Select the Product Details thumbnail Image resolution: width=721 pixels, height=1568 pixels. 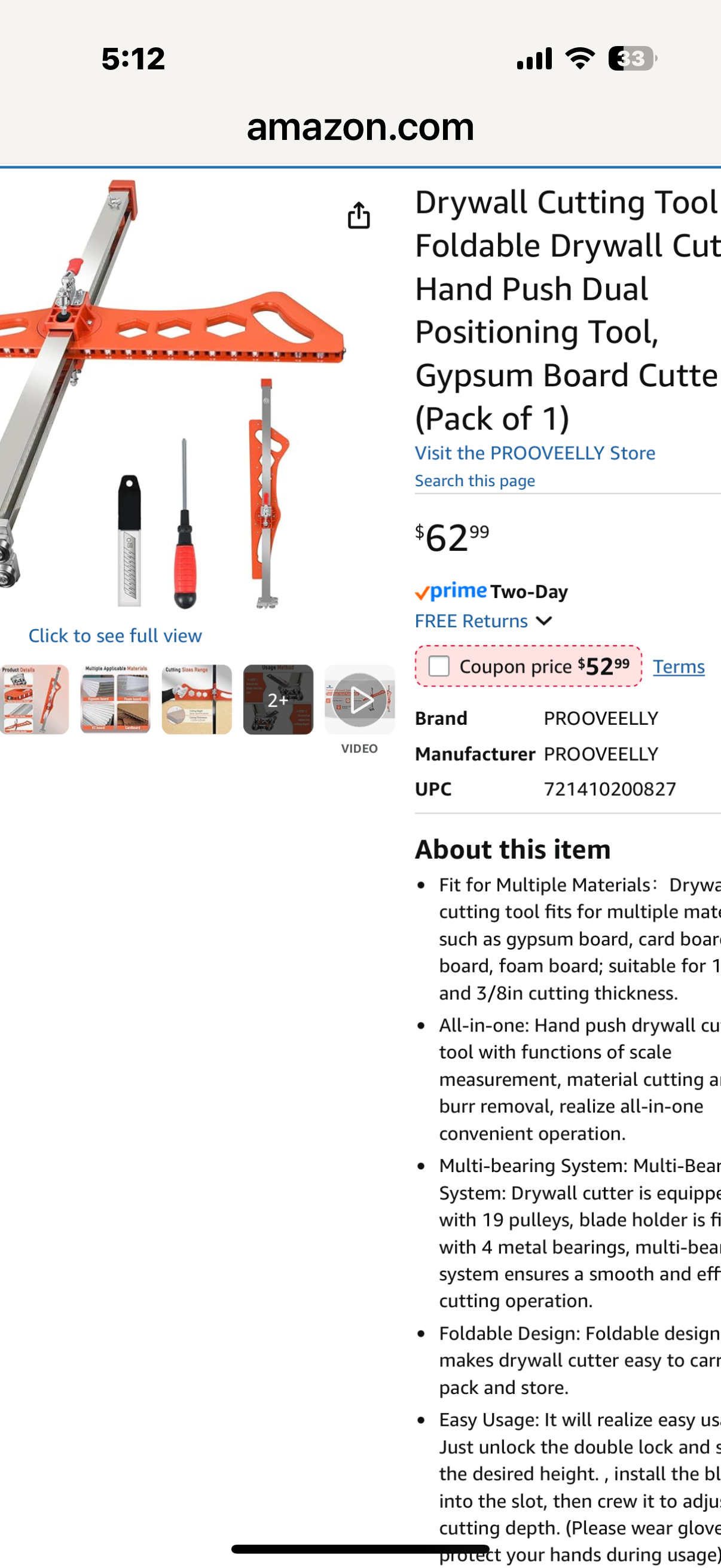pyautogui.click(x=34, y=700)
